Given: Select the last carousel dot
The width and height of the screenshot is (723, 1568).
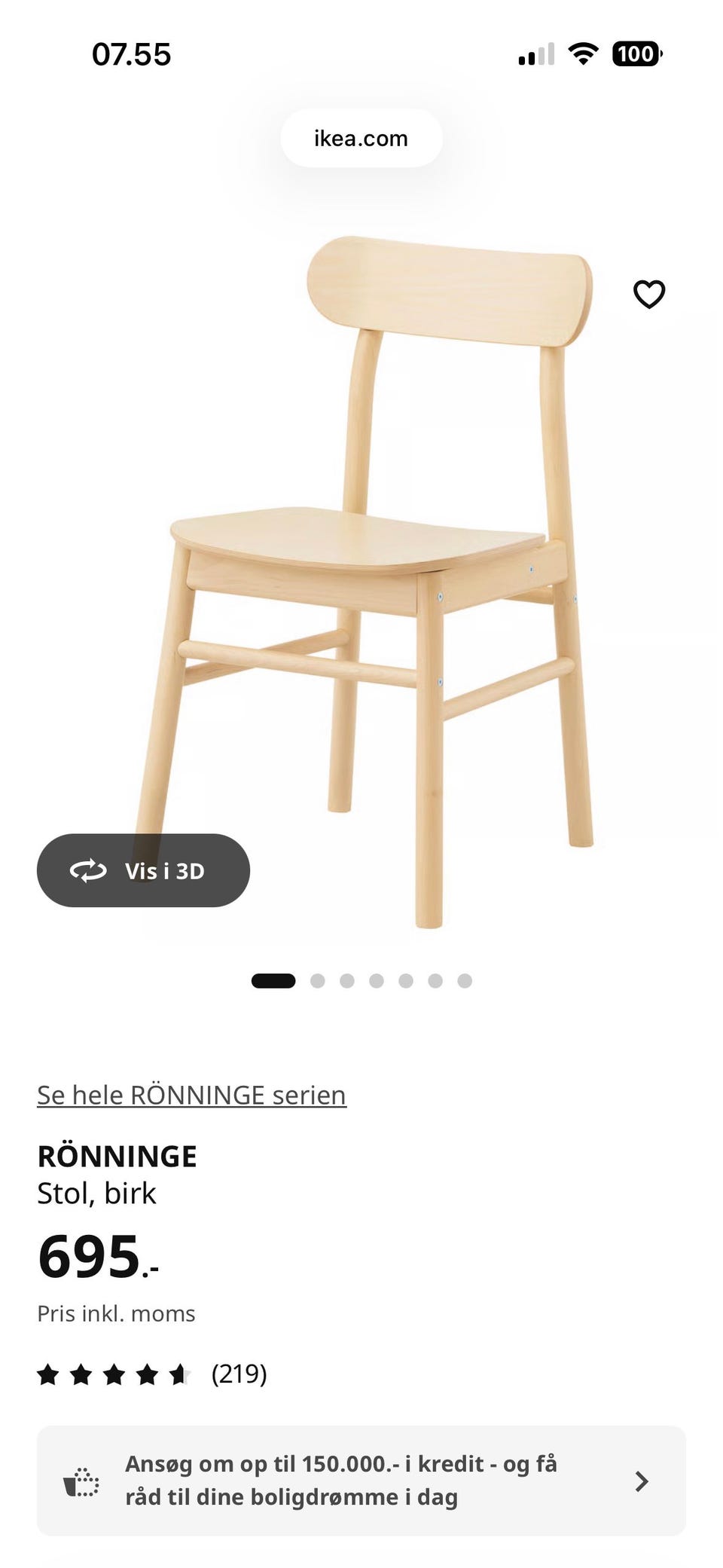Looking at the screenshot, I should click(463, 982).
